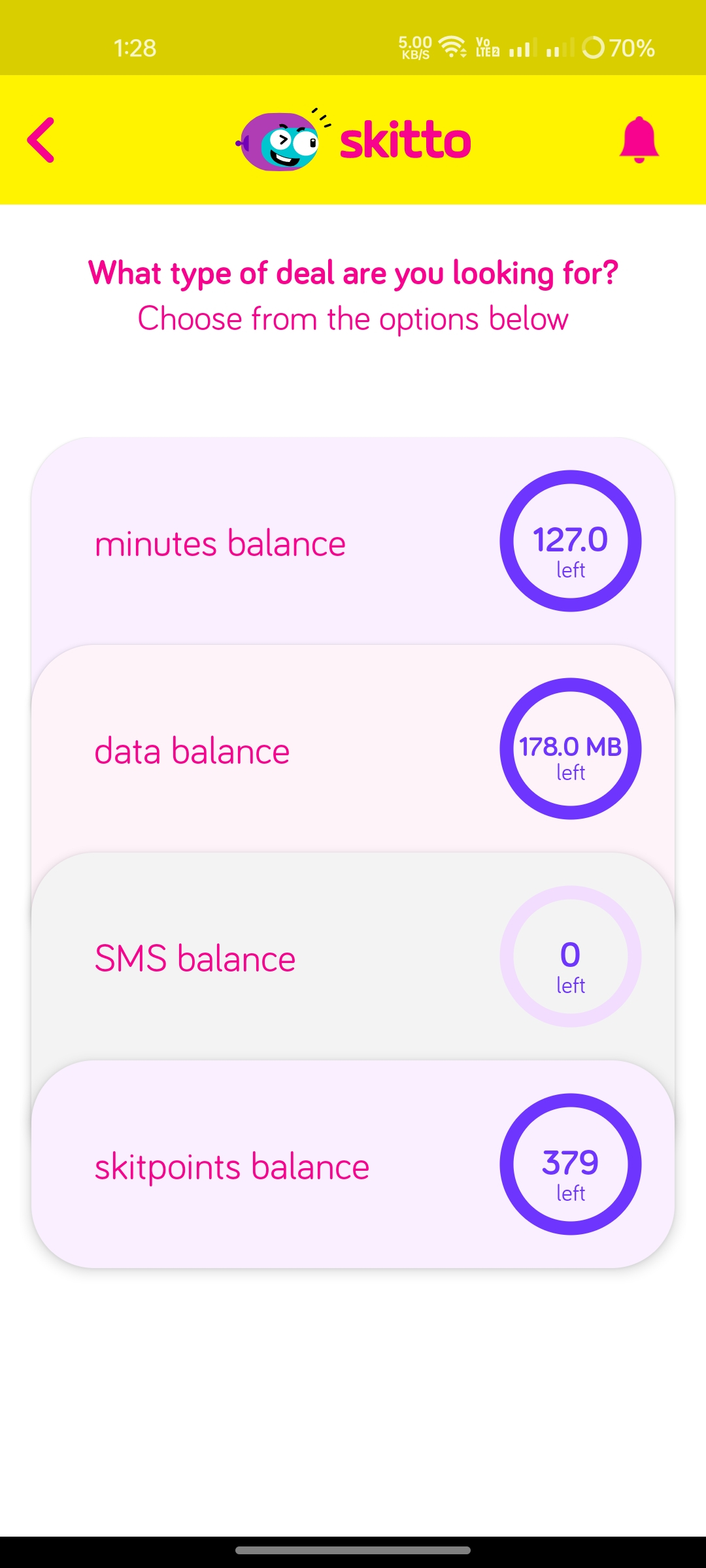The image size is (706, 1568).
Task: Open the data balance option
Action: pos(353,749)
